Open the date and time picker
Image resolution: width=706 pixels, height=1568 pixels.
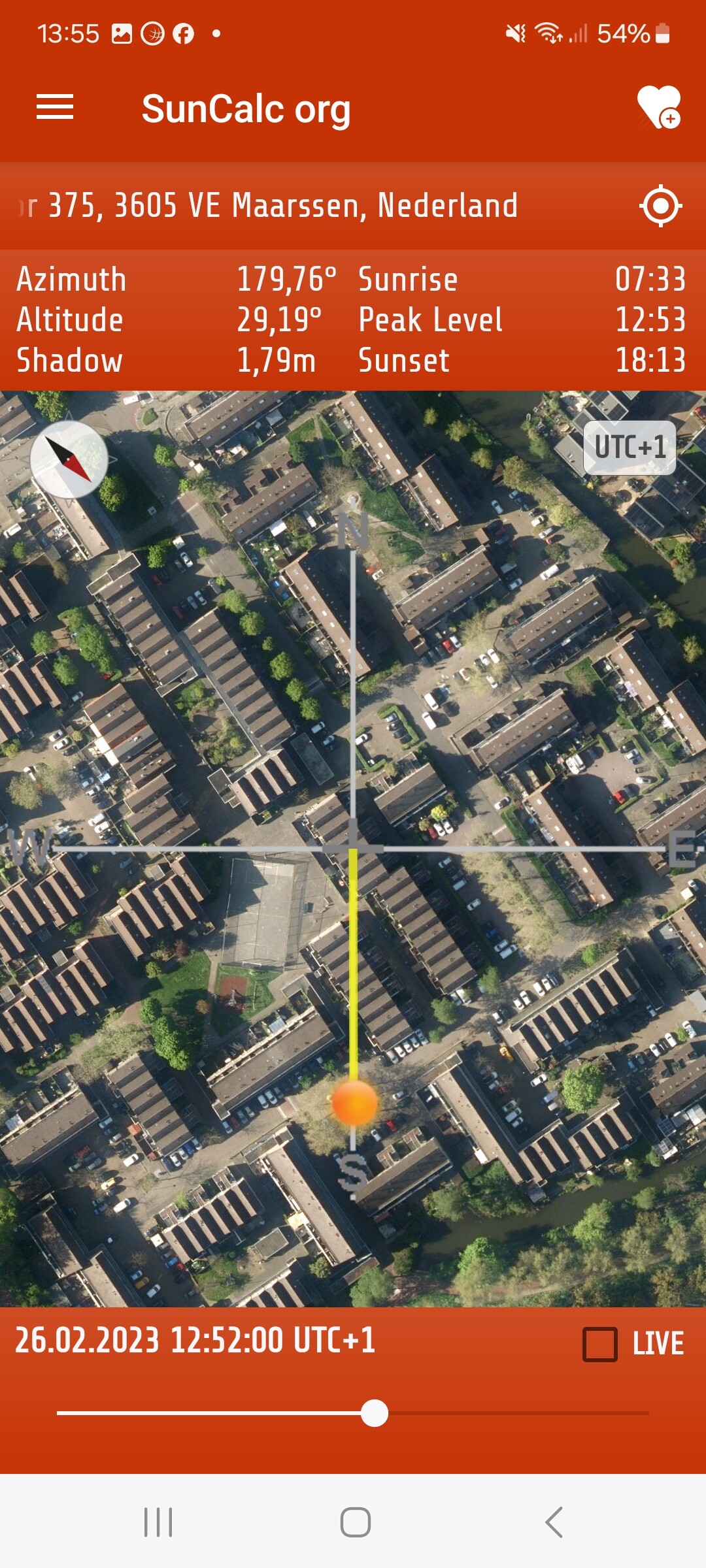click(x=195, y=1341)
